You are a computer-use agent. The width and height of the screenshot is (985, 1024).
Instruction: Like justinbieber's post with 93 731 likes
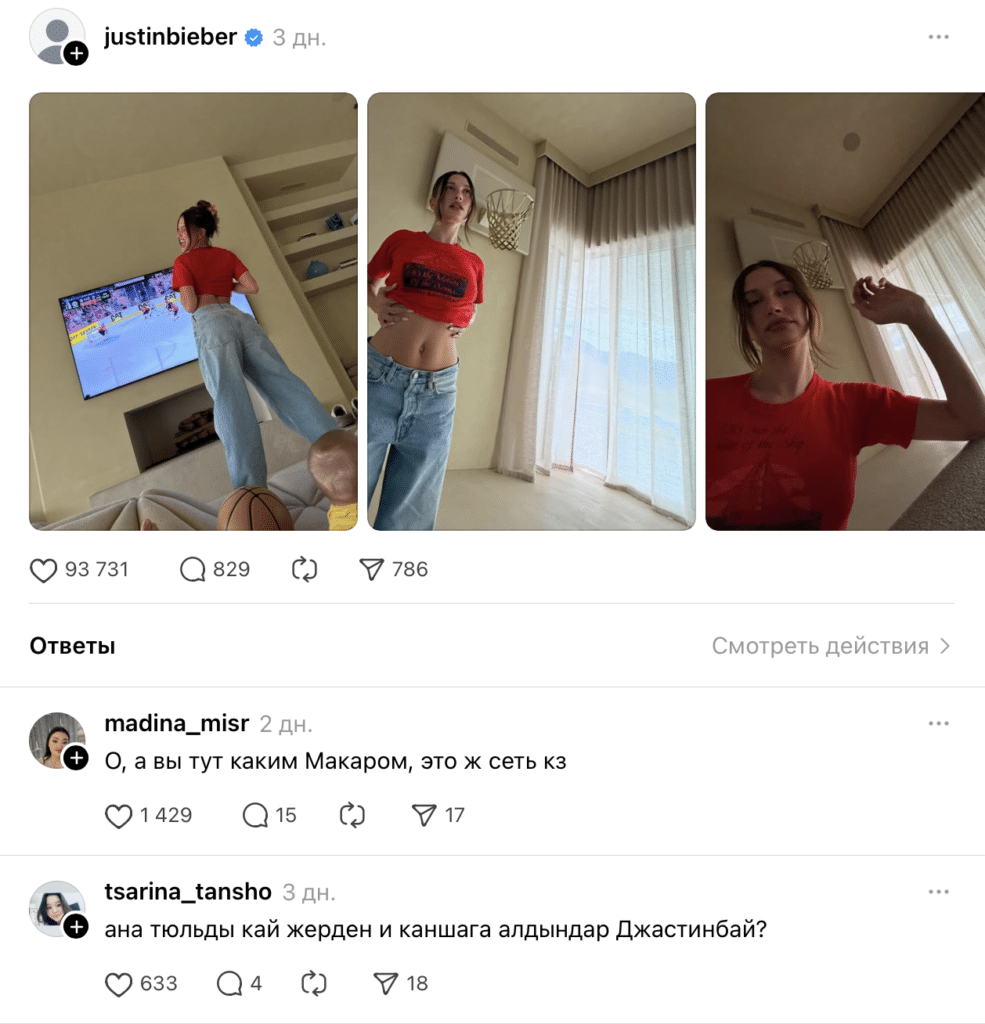[44, 570]
